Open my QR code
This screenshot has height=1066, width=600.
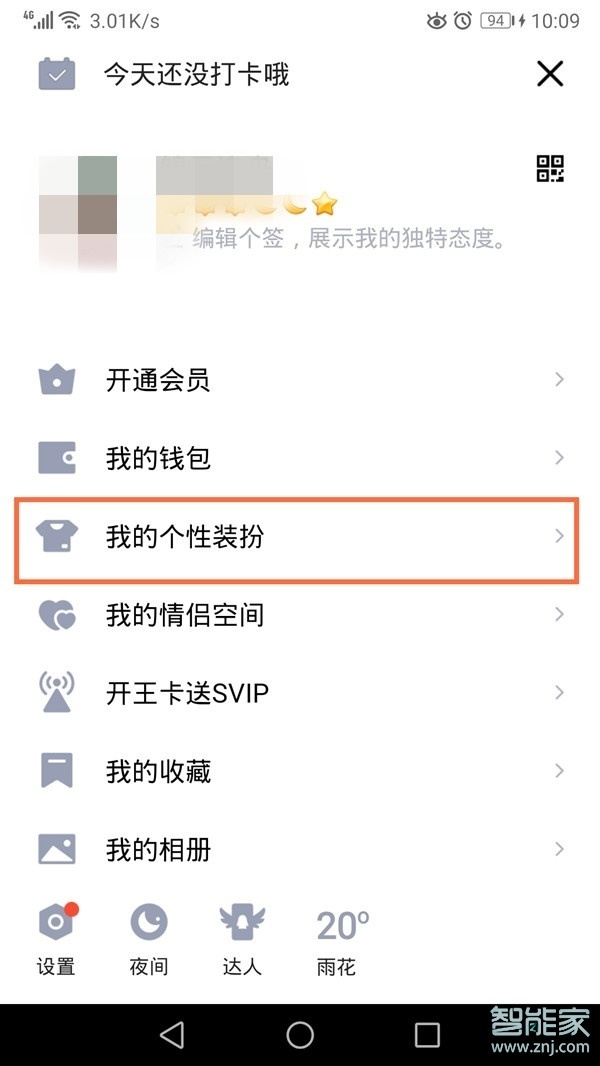coord(551,169)
